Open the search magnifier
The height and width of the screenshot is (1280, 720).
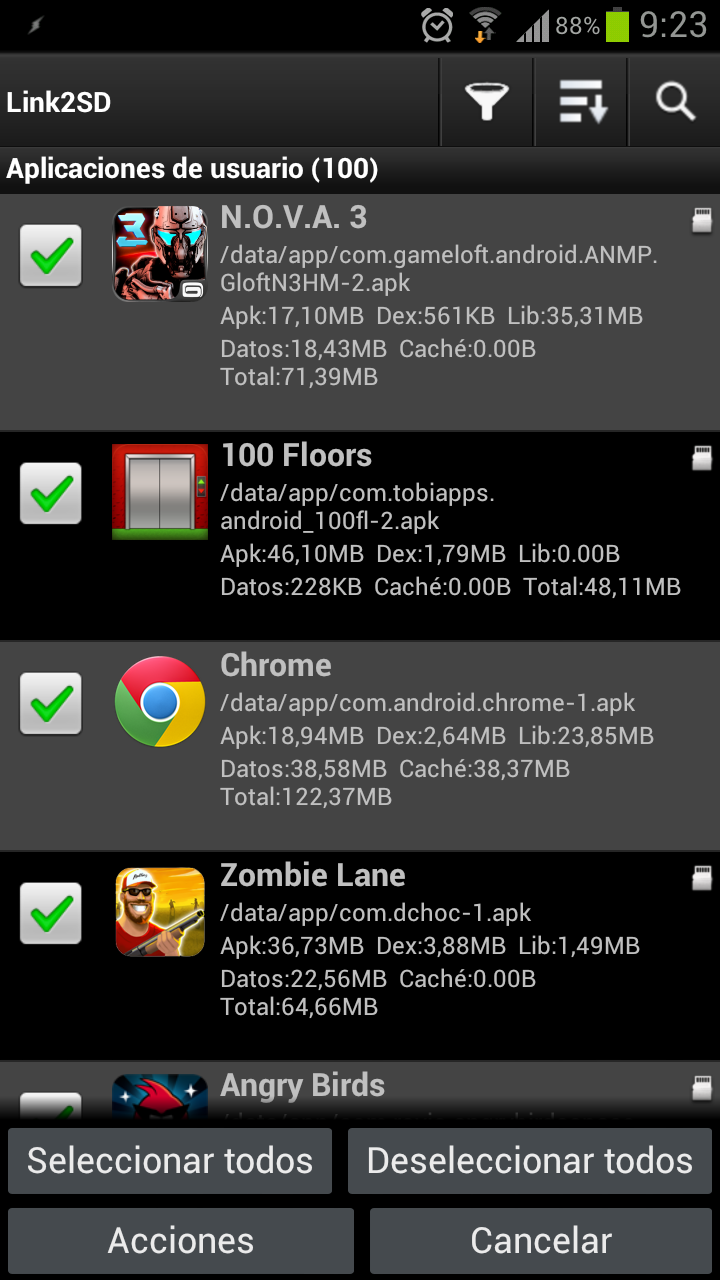(x=675, y=102)
